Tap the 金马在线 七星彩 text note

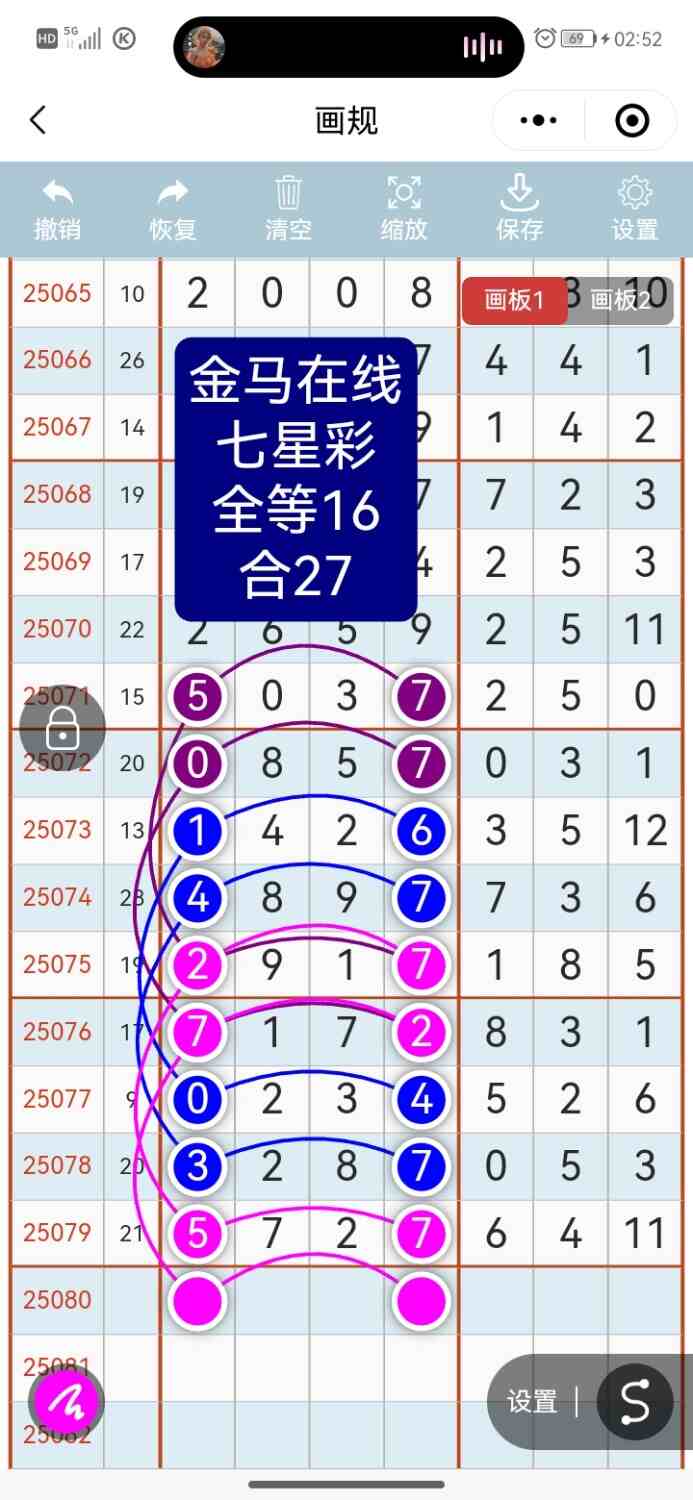pyautogui.click(x=295, y=479)
